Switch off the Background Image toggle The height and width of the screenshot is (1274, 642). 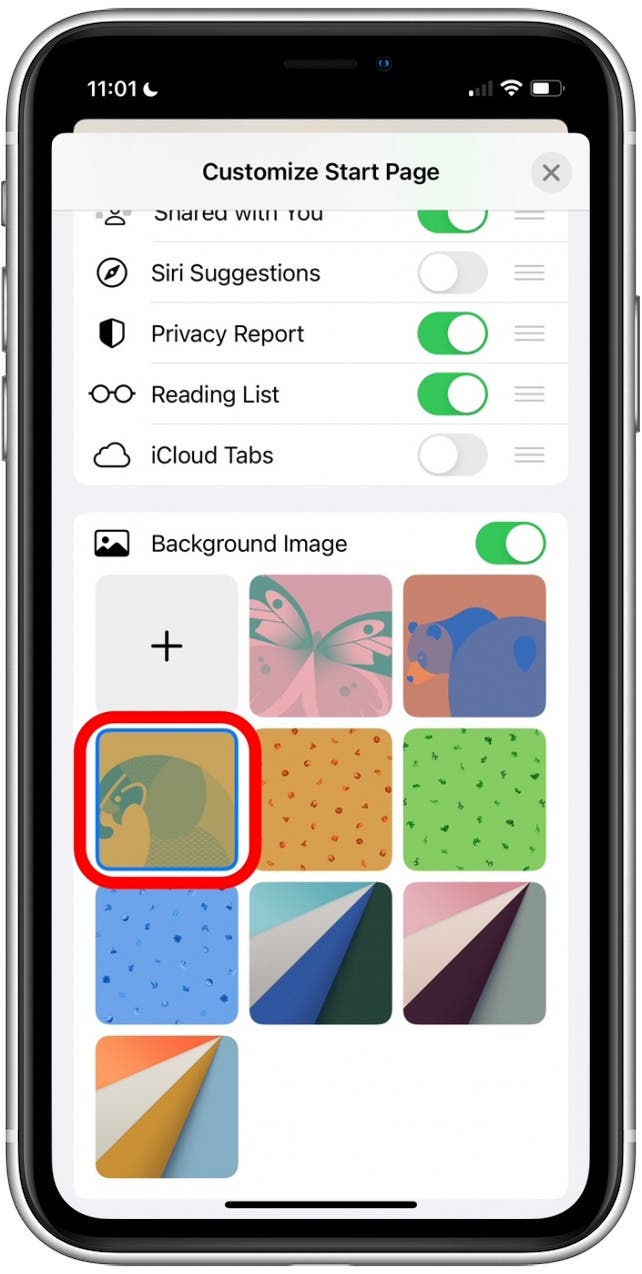(510, 544)
